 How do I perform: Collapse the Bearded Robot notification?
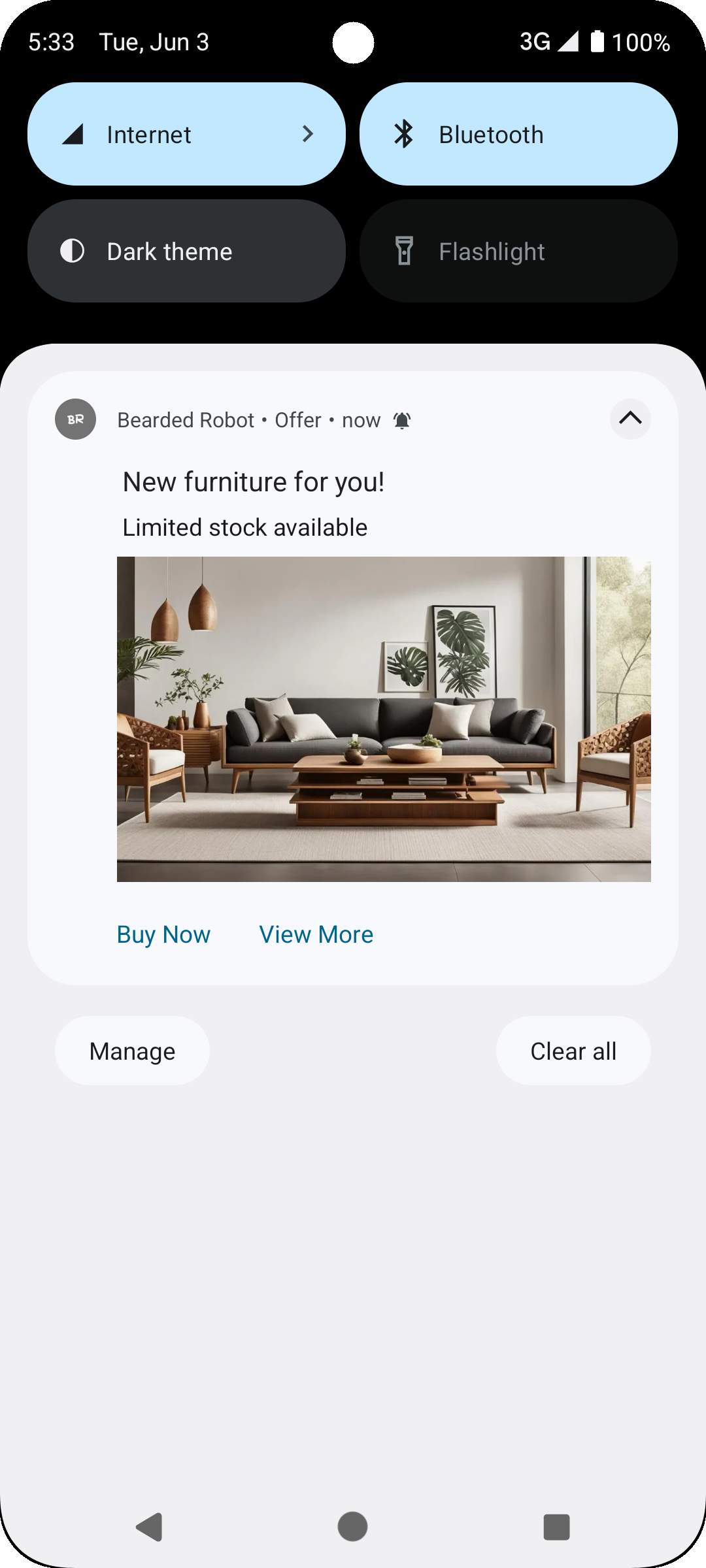click(630, 419)
